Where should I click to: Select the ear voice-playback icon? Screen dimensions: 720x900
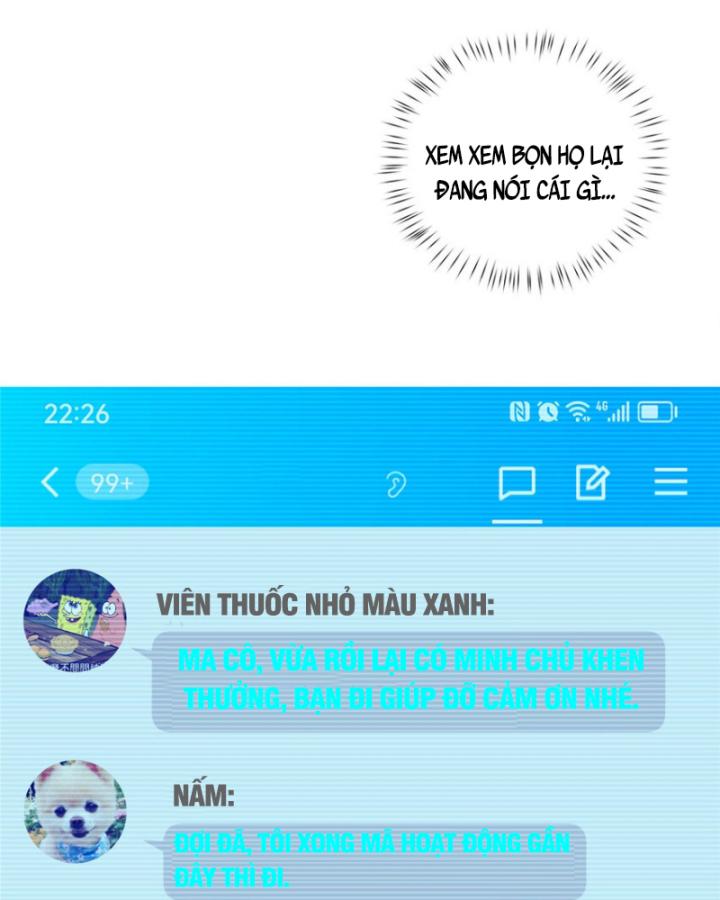click(396, 486)
